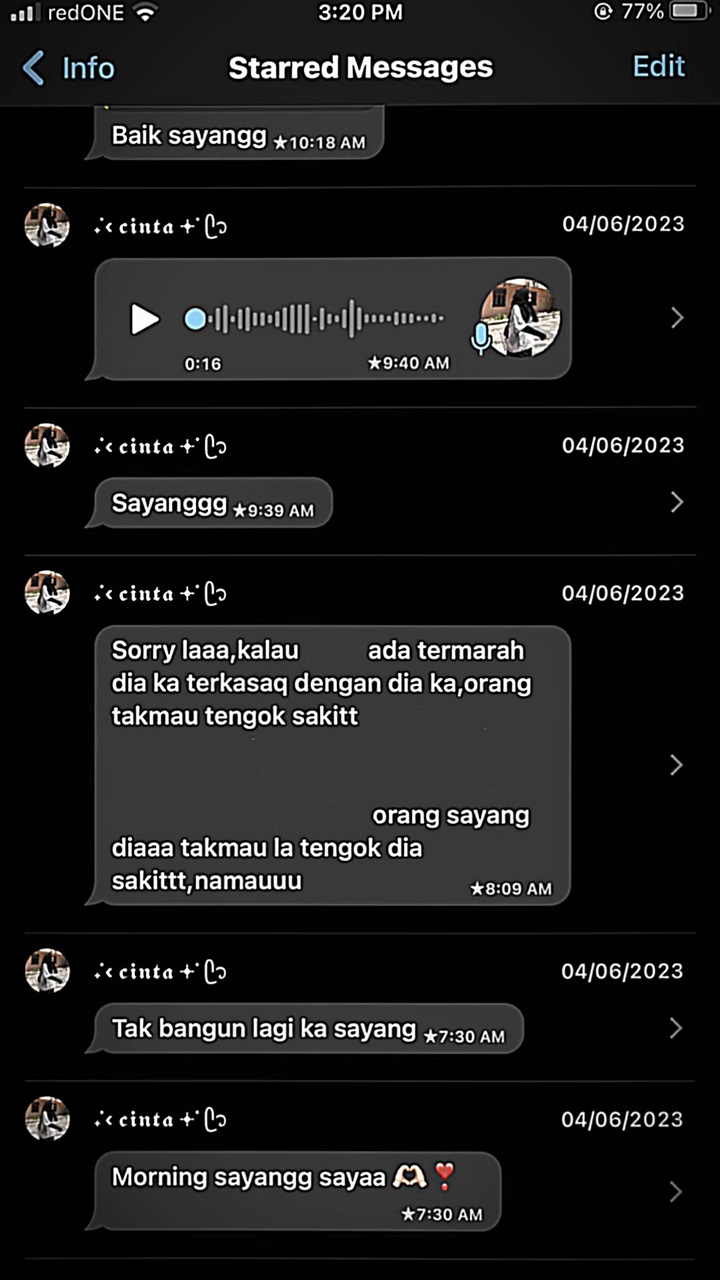
Task: Open the starred message "Sayanggg"
Action: coord(676,502)
